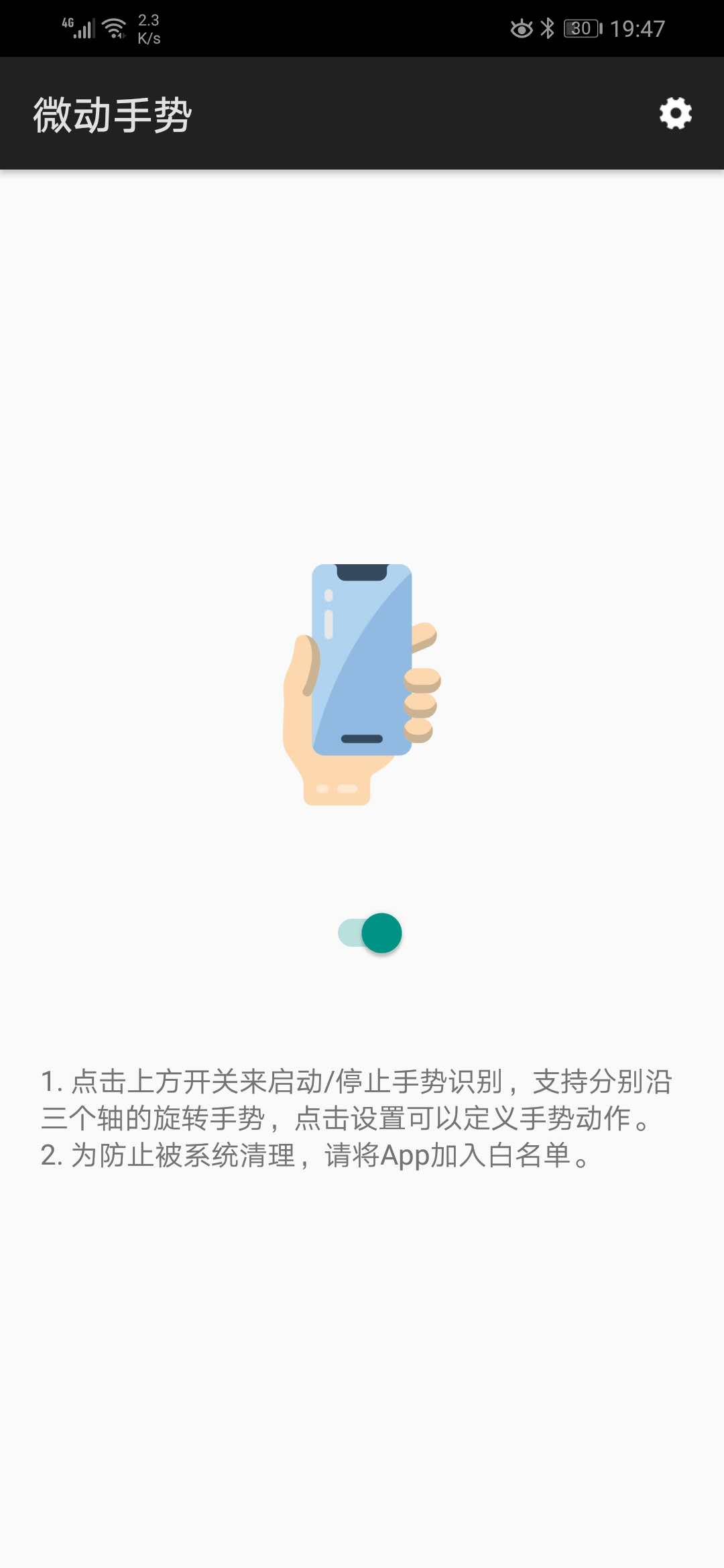
Task: Open the settings gear icon
Action: [x=675, y=113]
